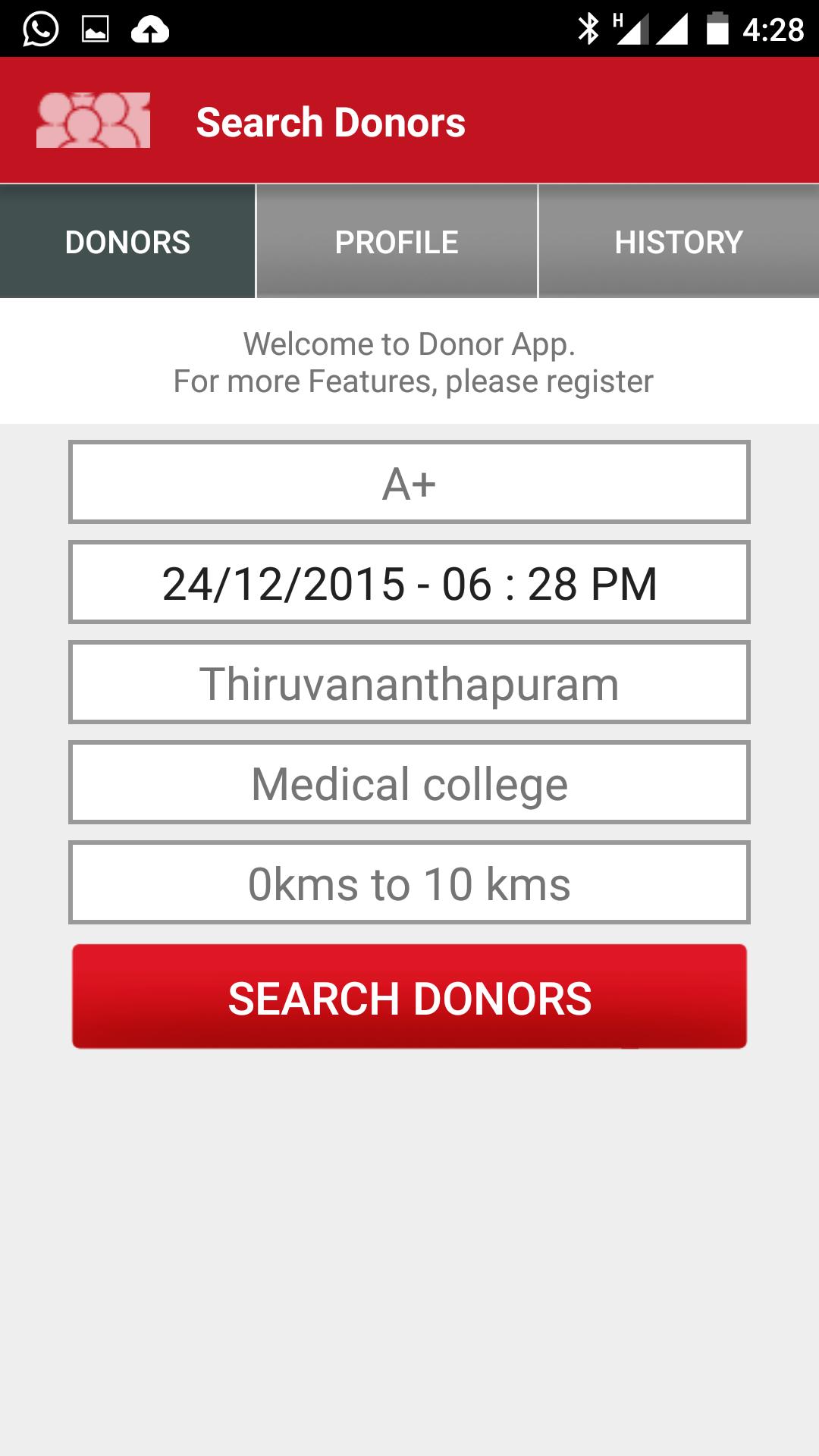Open the distance range selector showing 0kms to 10 kms
Image resolution: width=819 pixels, height=1456 pixels.
pyautogui.click(x=409, y=882)
